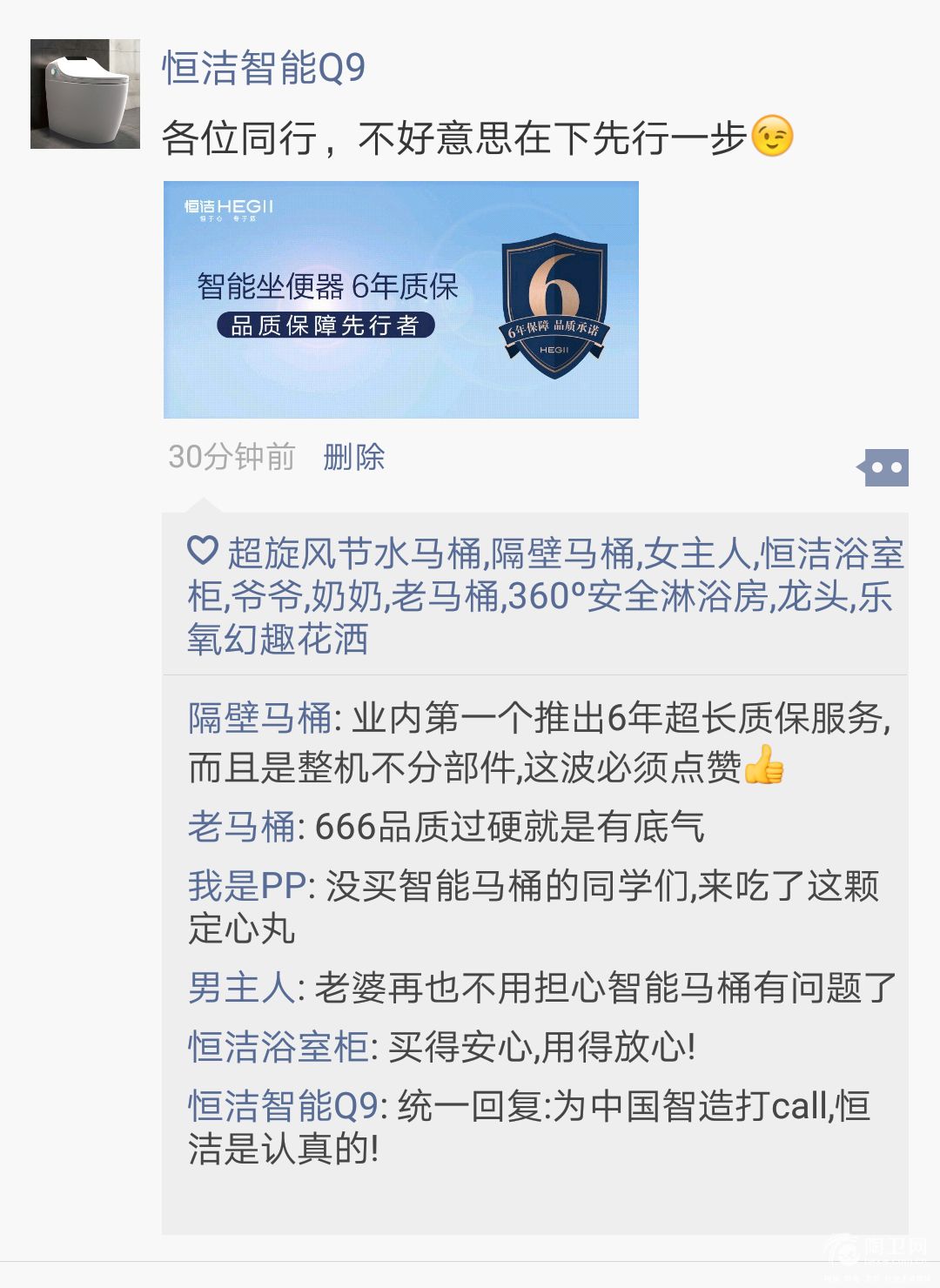Open 女主人's profile in the likes list
940x1288 pixels.
pos(696,553)
